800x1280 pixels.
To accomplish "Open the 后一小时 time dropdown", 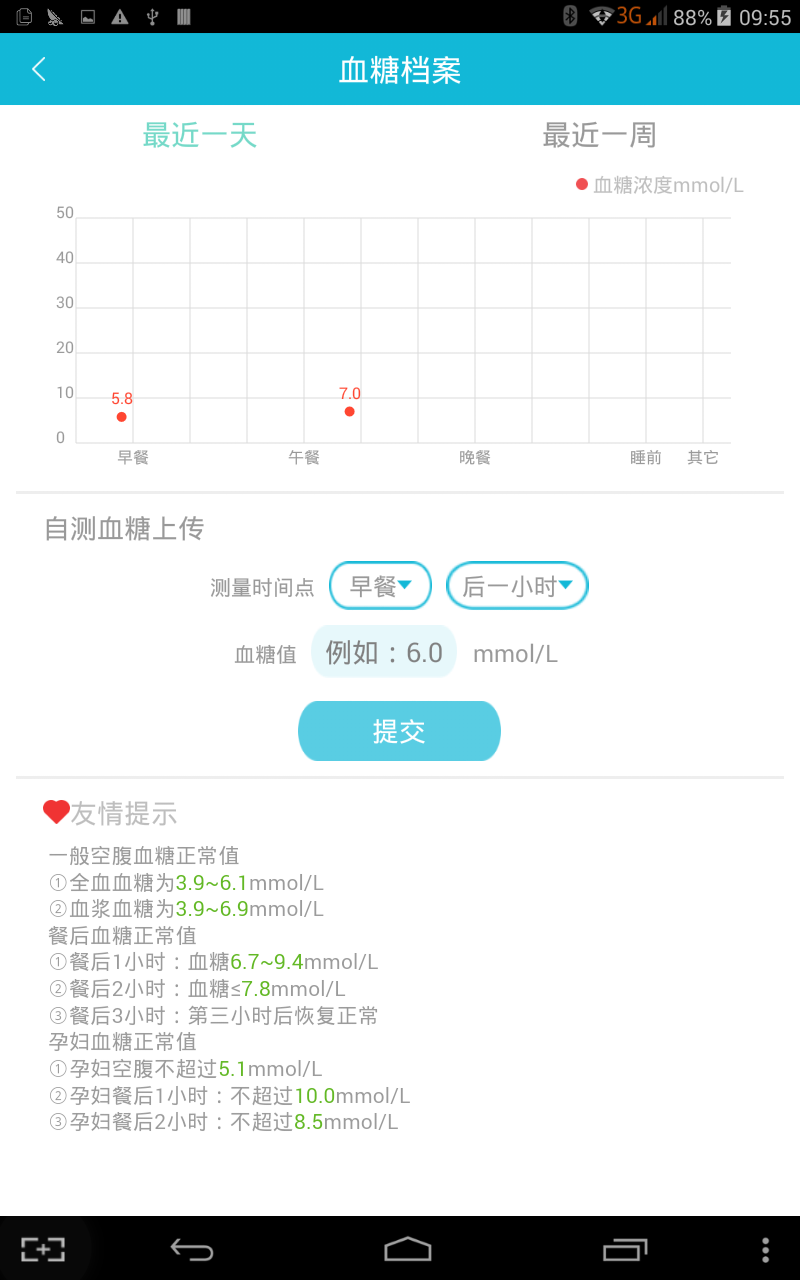I will pyautogui.click(x=517, y=586).
